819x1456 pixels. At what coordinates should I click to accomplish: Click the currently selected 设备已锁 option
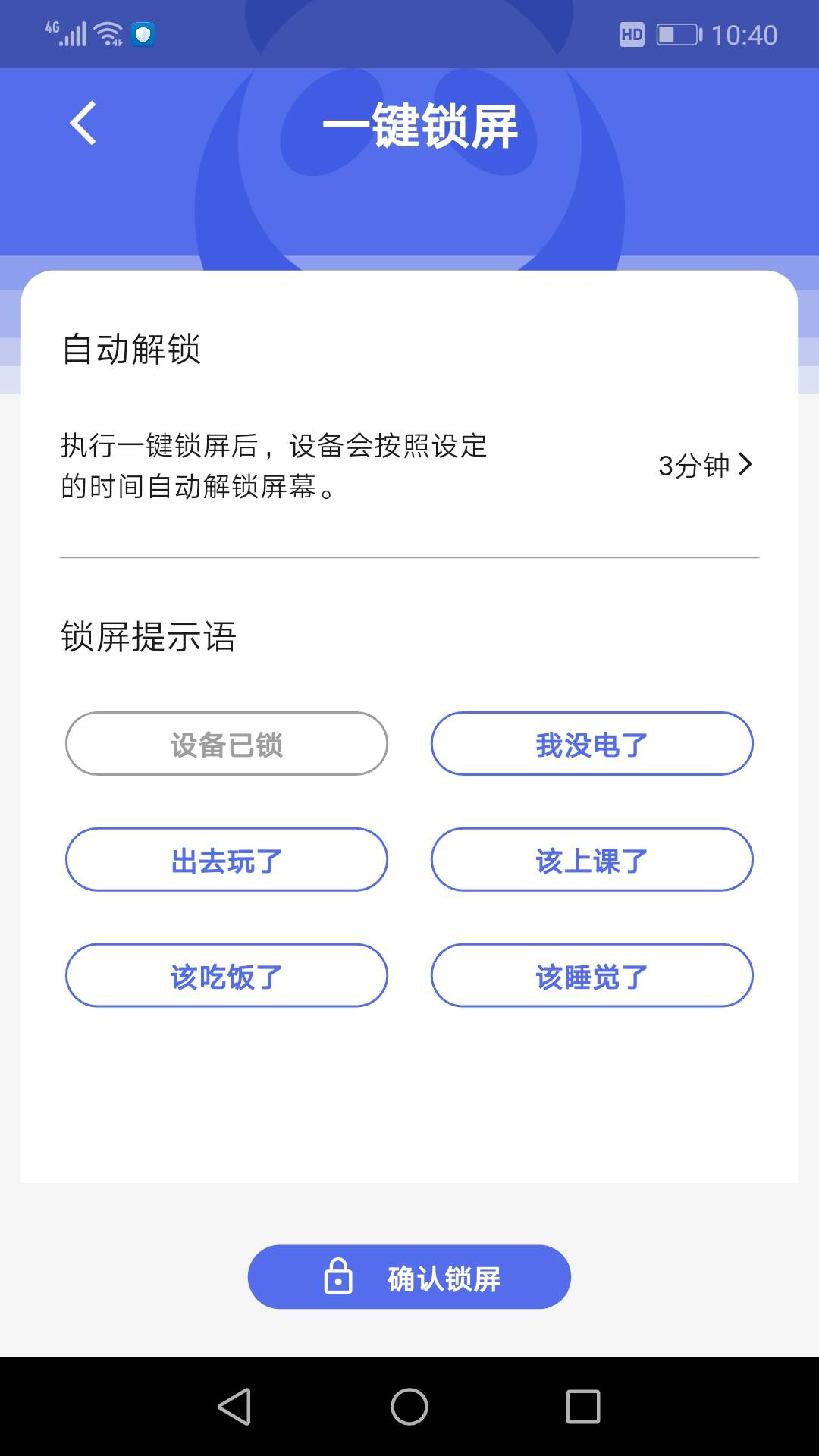pos(227,744)
